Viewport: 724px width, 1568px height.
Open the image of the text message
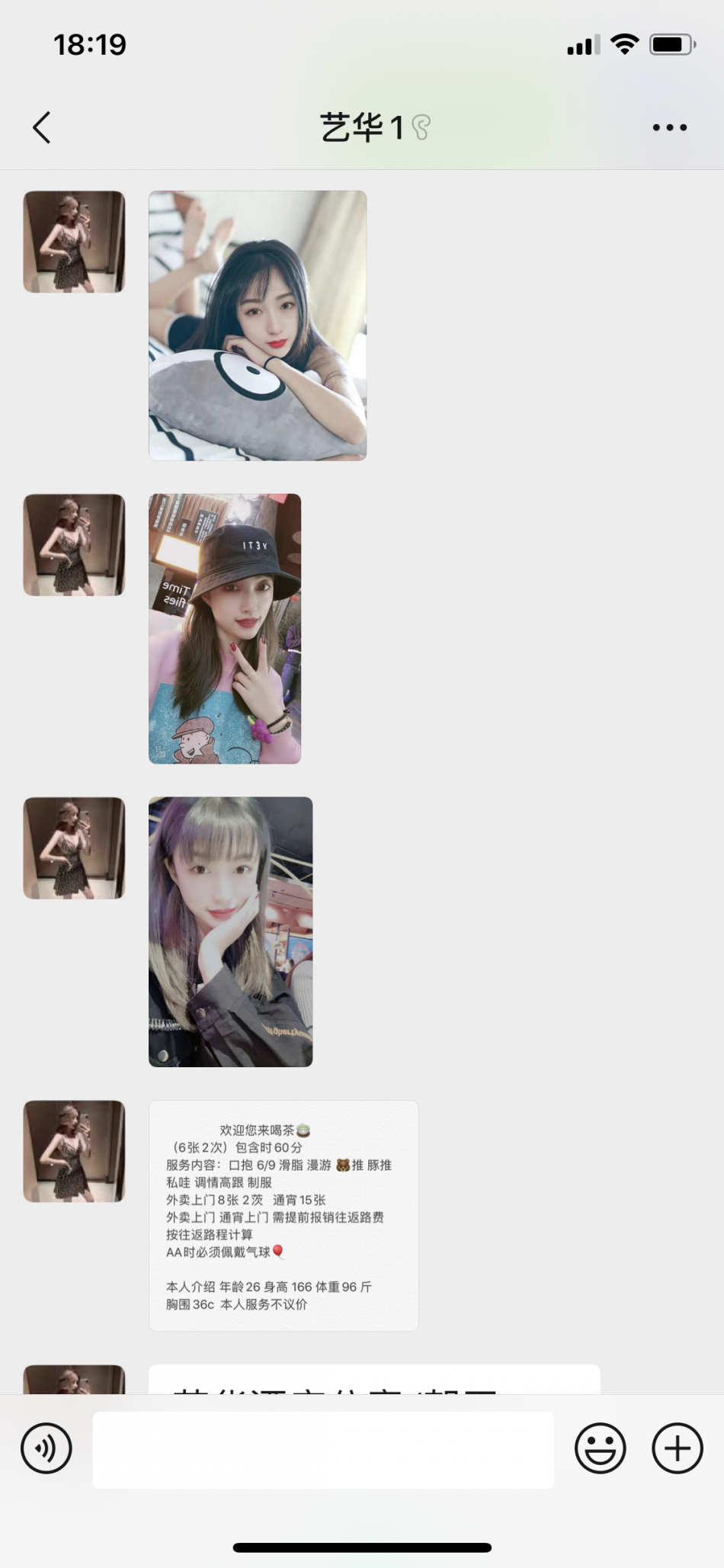[x=284, y=1216]
